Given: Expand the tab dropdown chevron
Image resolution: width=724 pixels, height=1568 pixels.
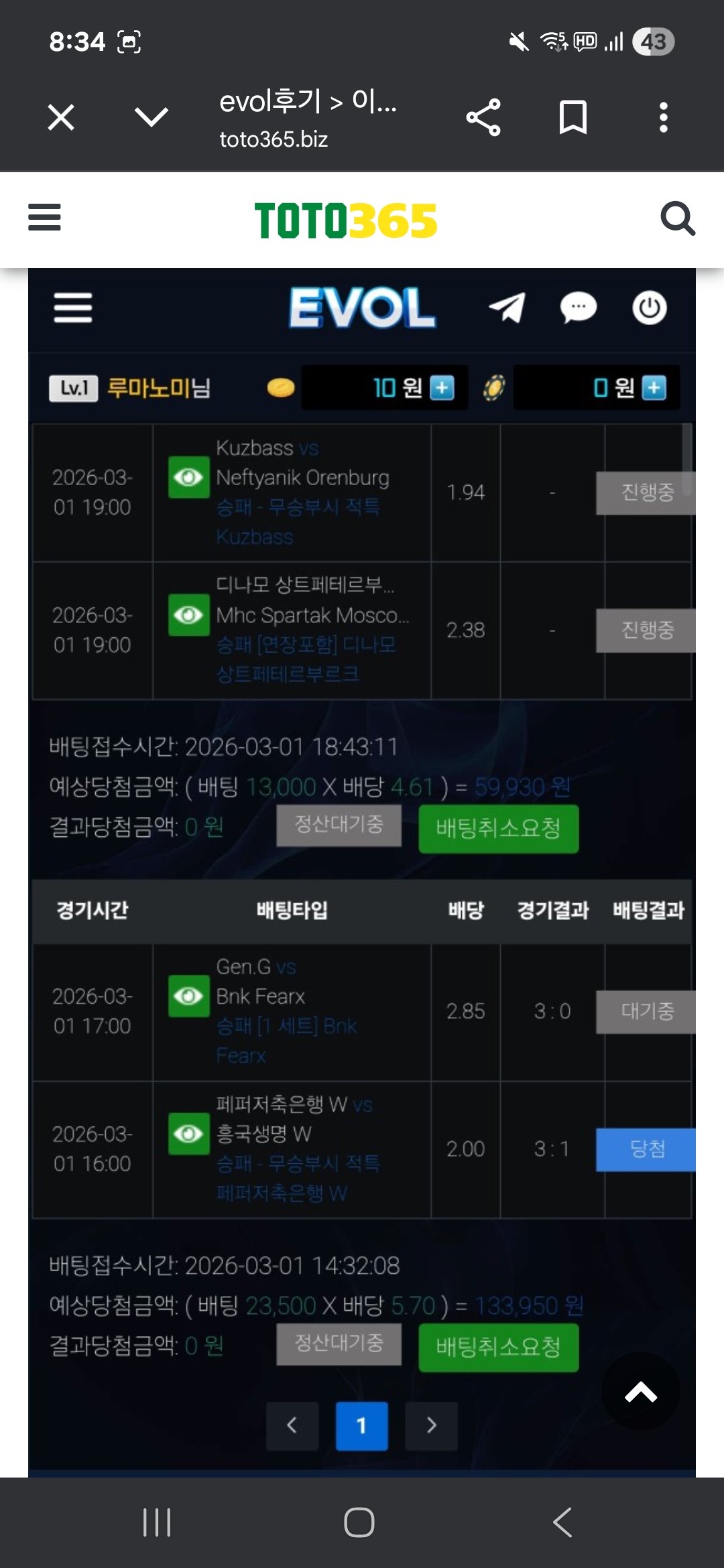Looking at the screenshot, I should (x=152, y=117).
